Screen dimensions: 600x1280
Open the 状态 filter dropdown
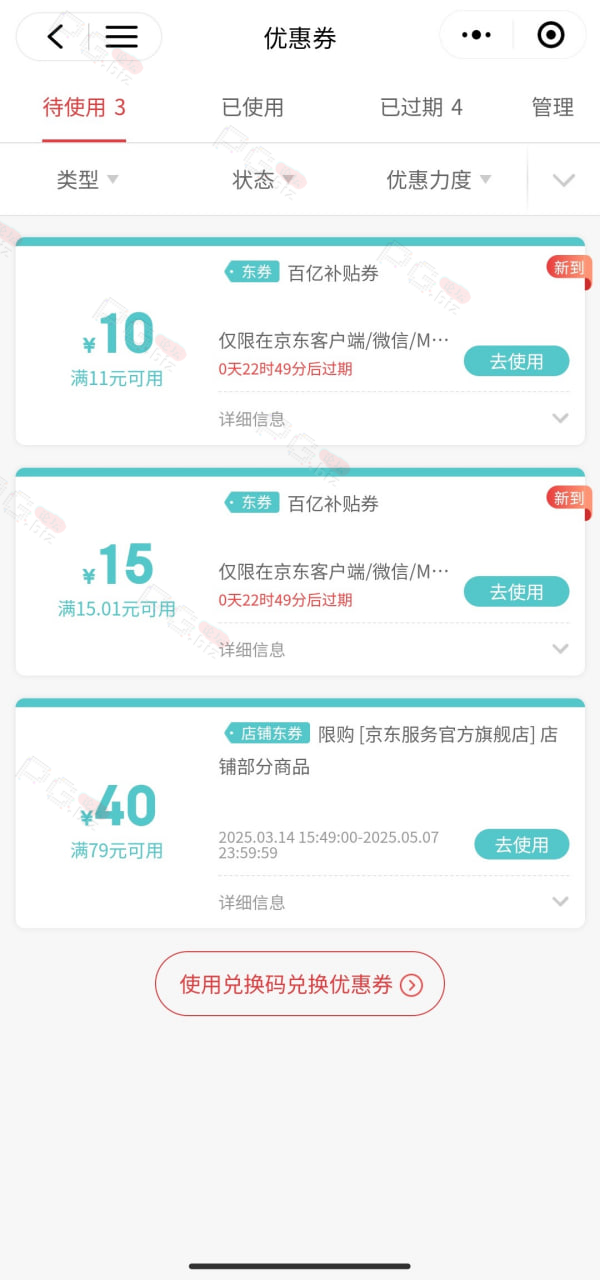263,180
